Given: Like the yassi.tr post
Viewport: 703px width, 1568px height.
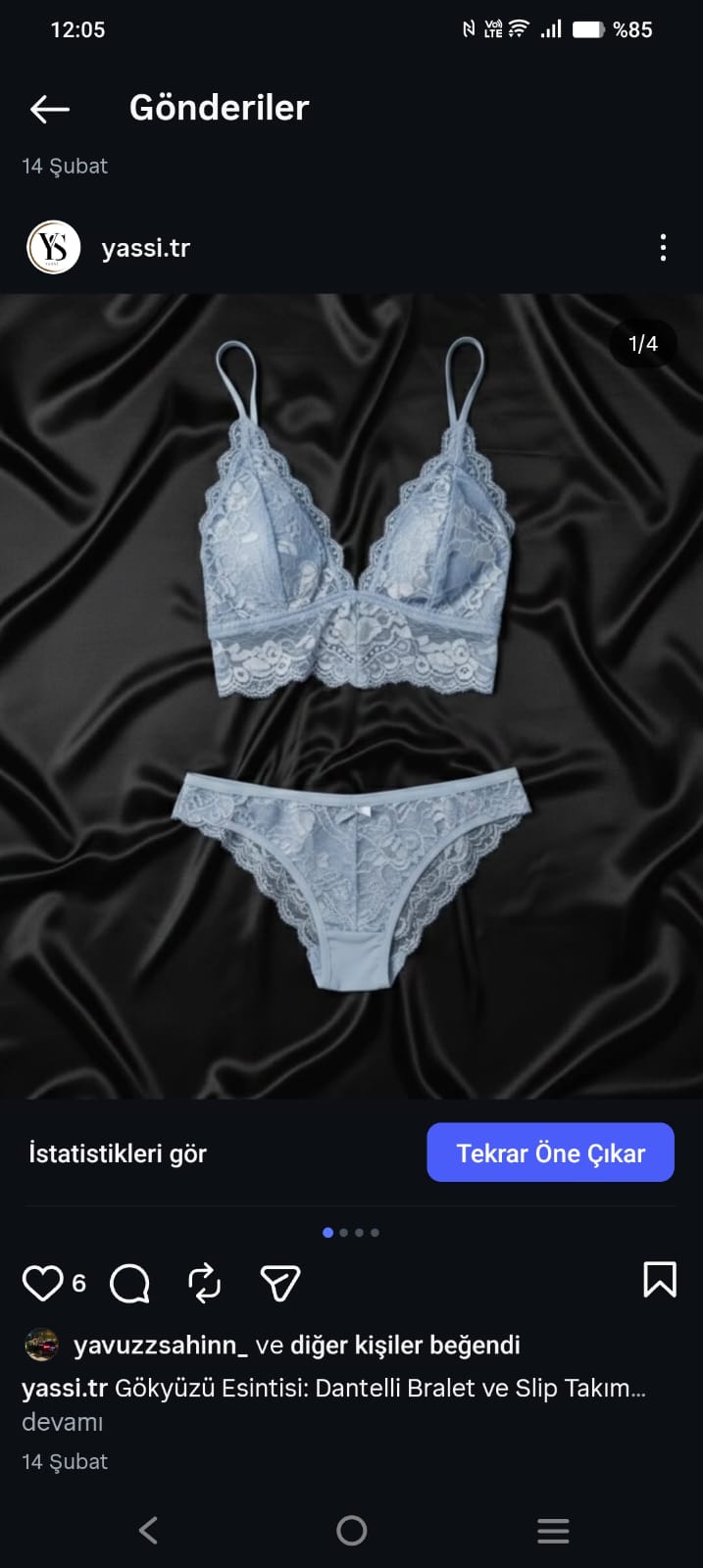Looking at the screenshot, I should point(42,1283).
